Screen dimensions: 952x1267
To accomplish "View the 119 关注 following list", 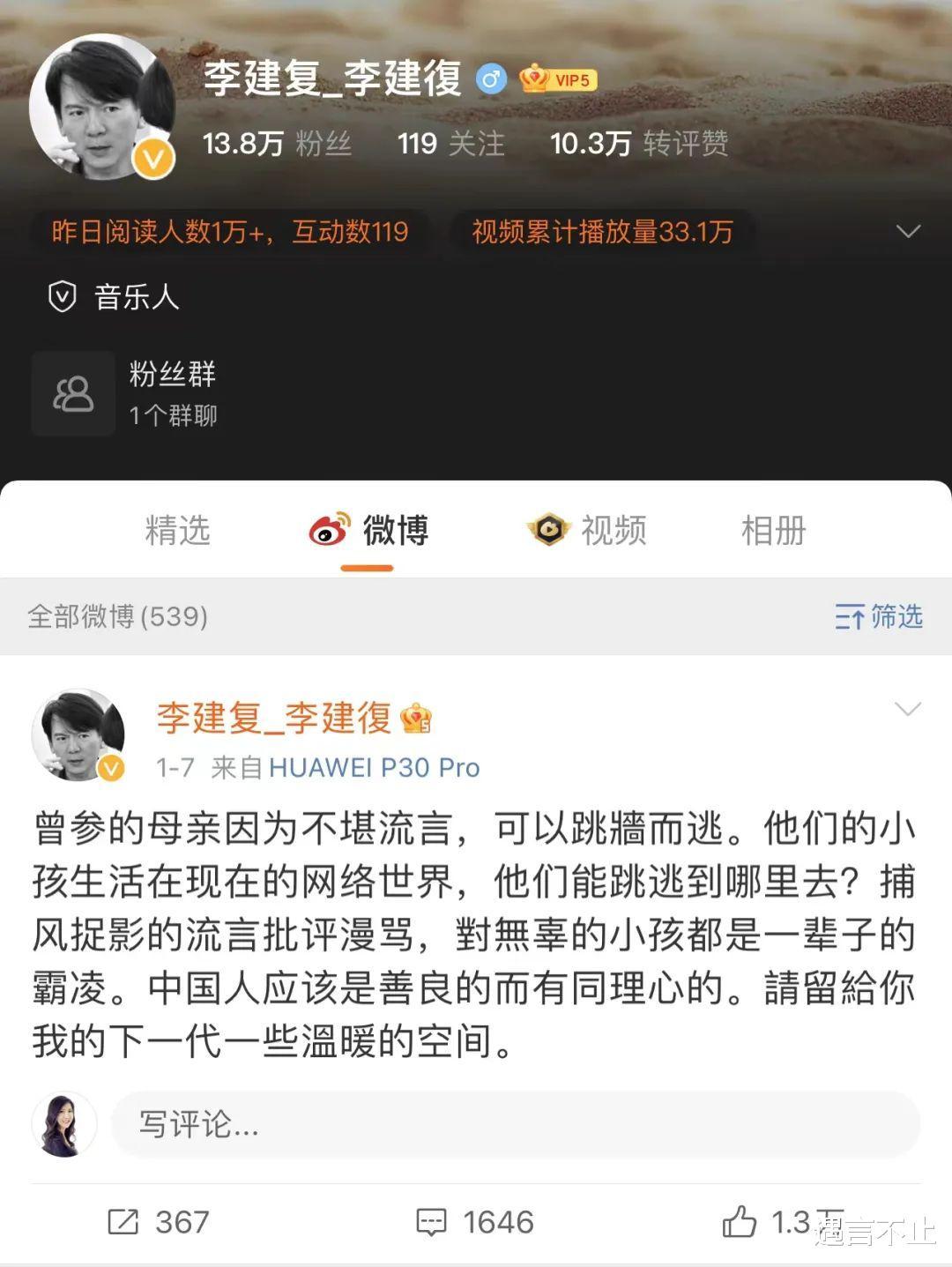I will 450,144.
